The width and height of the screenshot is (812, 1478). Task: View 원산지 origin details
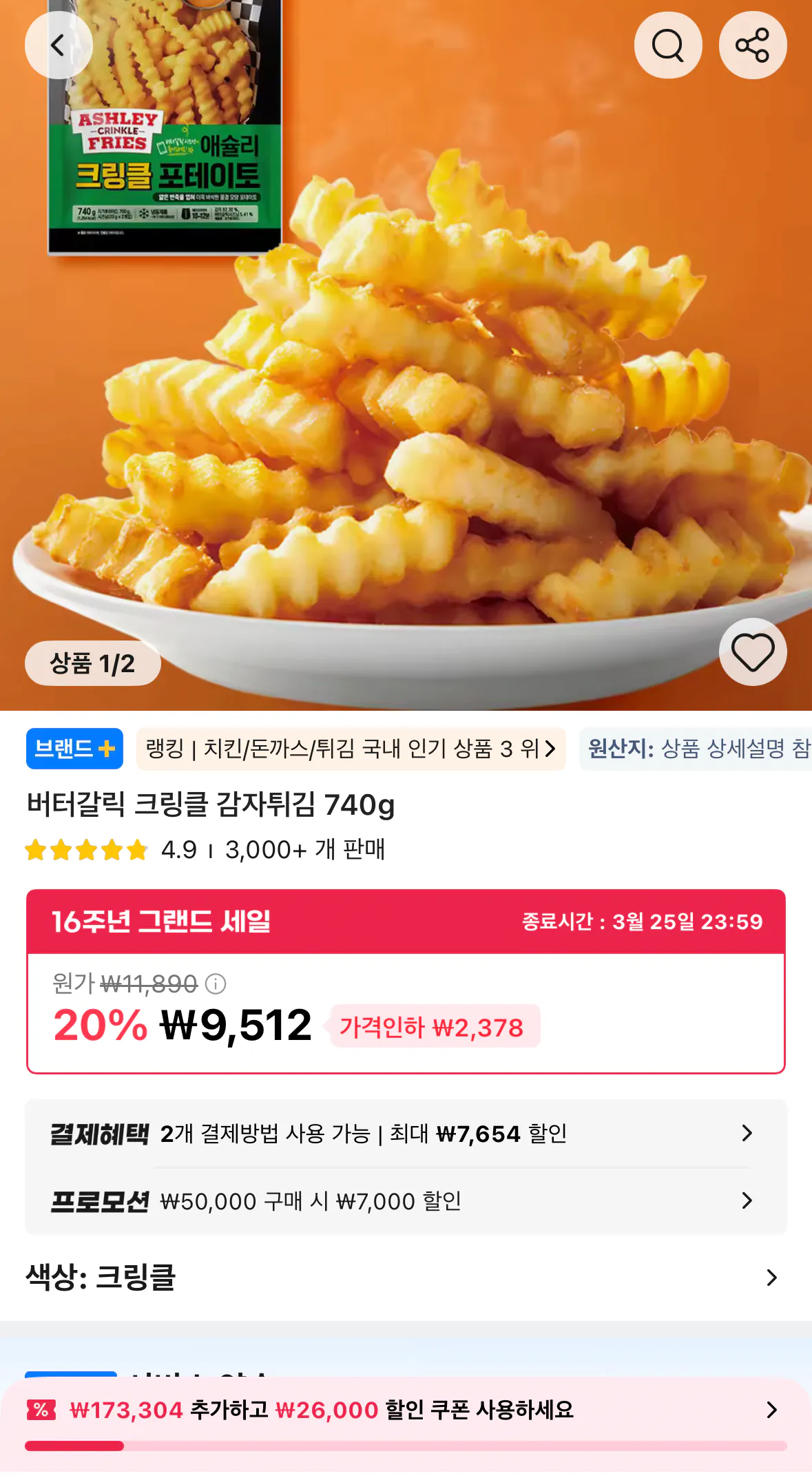point(696,749)
